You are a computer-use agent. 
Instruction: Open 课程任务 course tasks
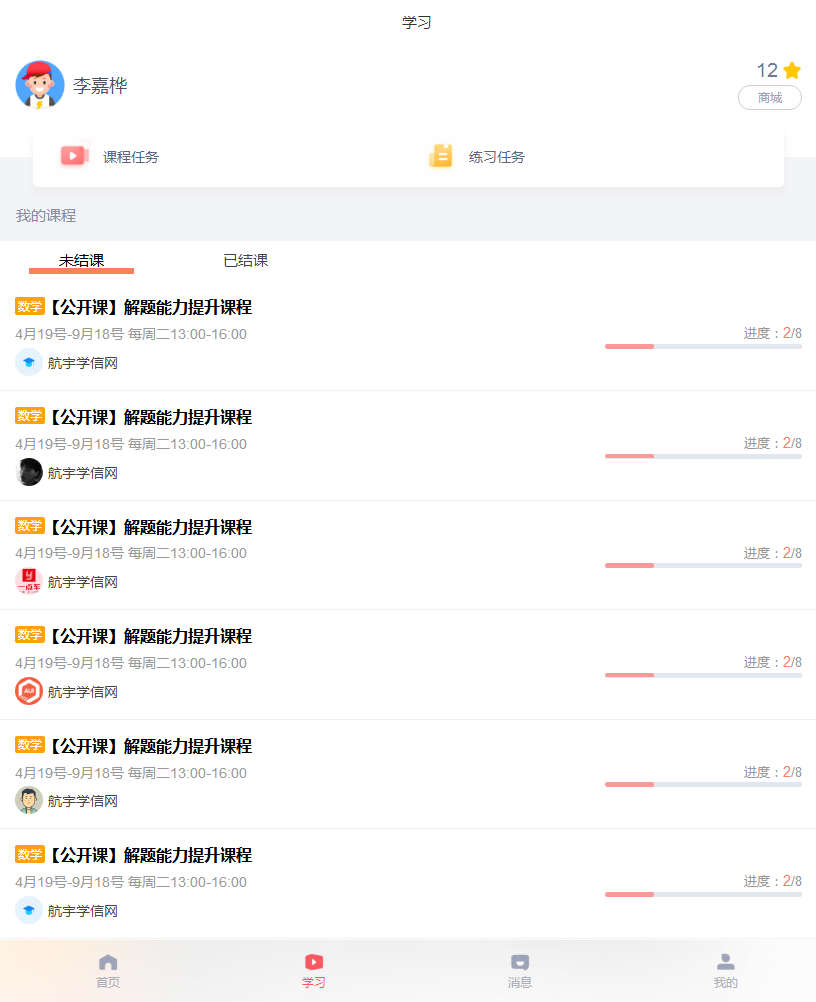pos(110,157)
